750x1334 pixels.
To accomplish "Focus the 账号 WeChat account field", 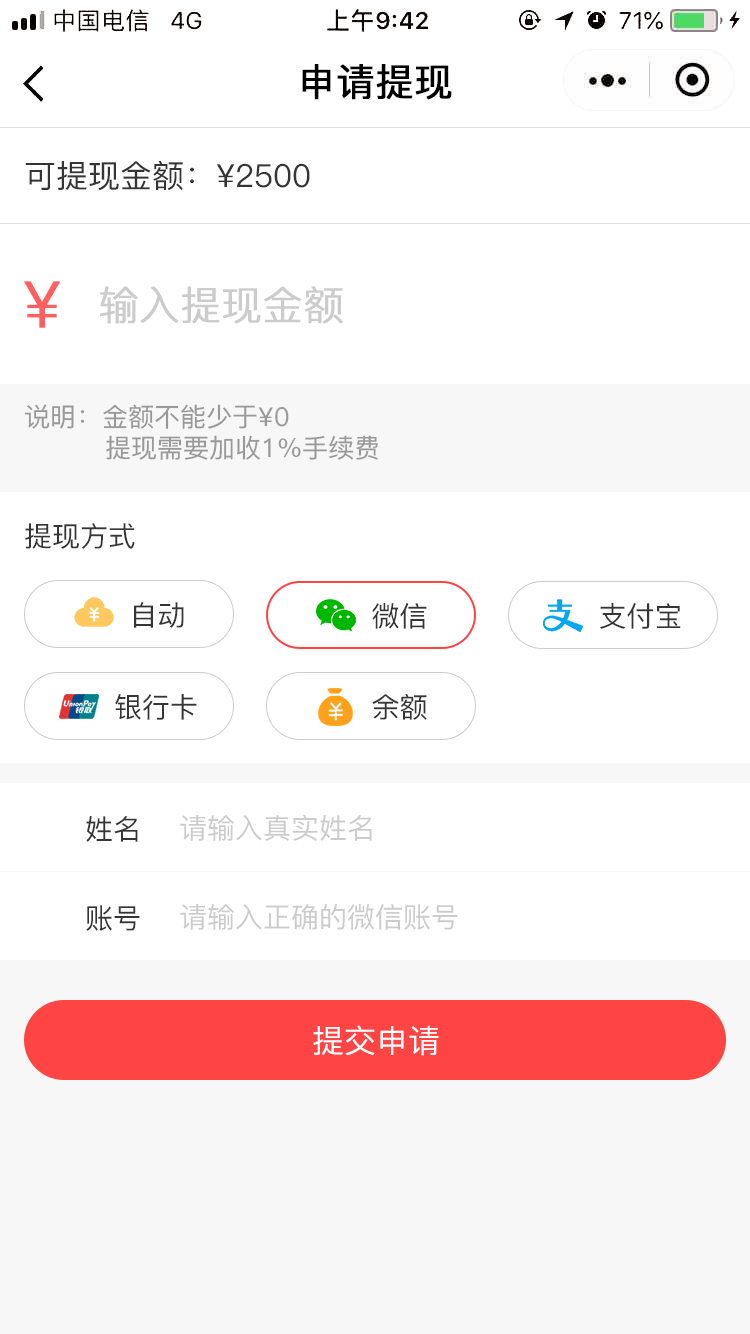I will [x=450, y=917].
